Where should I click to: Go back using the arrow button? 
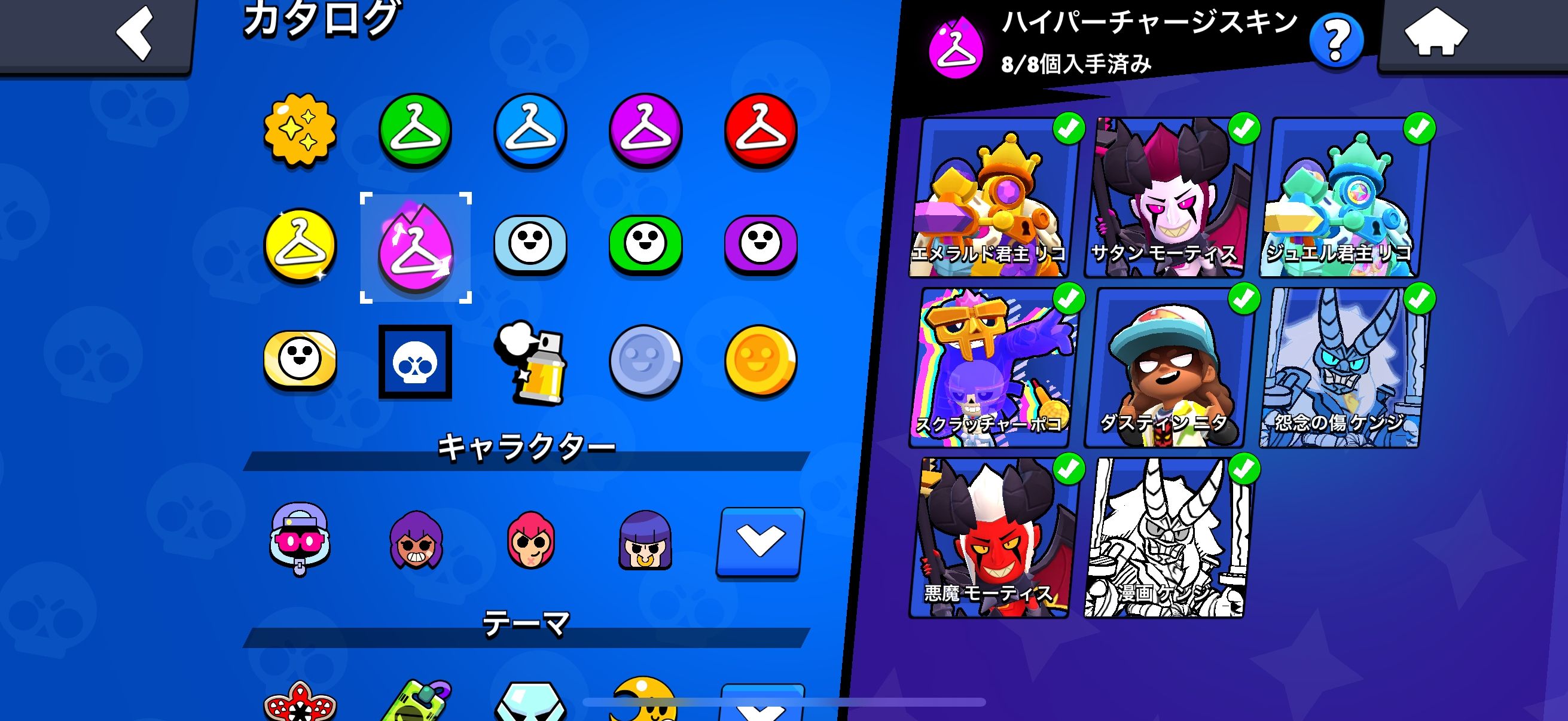pos(135,33)
